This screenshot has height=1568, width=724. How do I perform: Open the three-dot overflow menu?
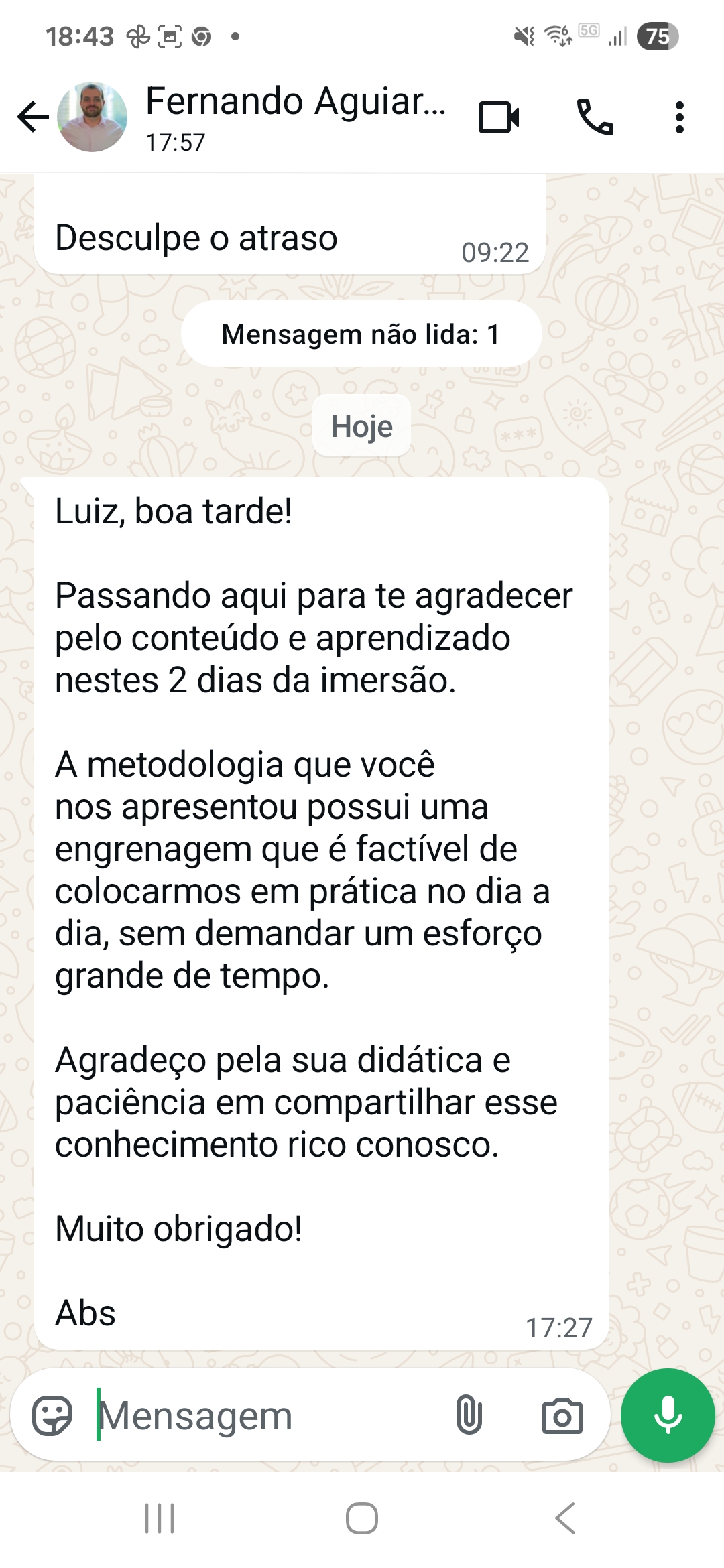point(679,117)
